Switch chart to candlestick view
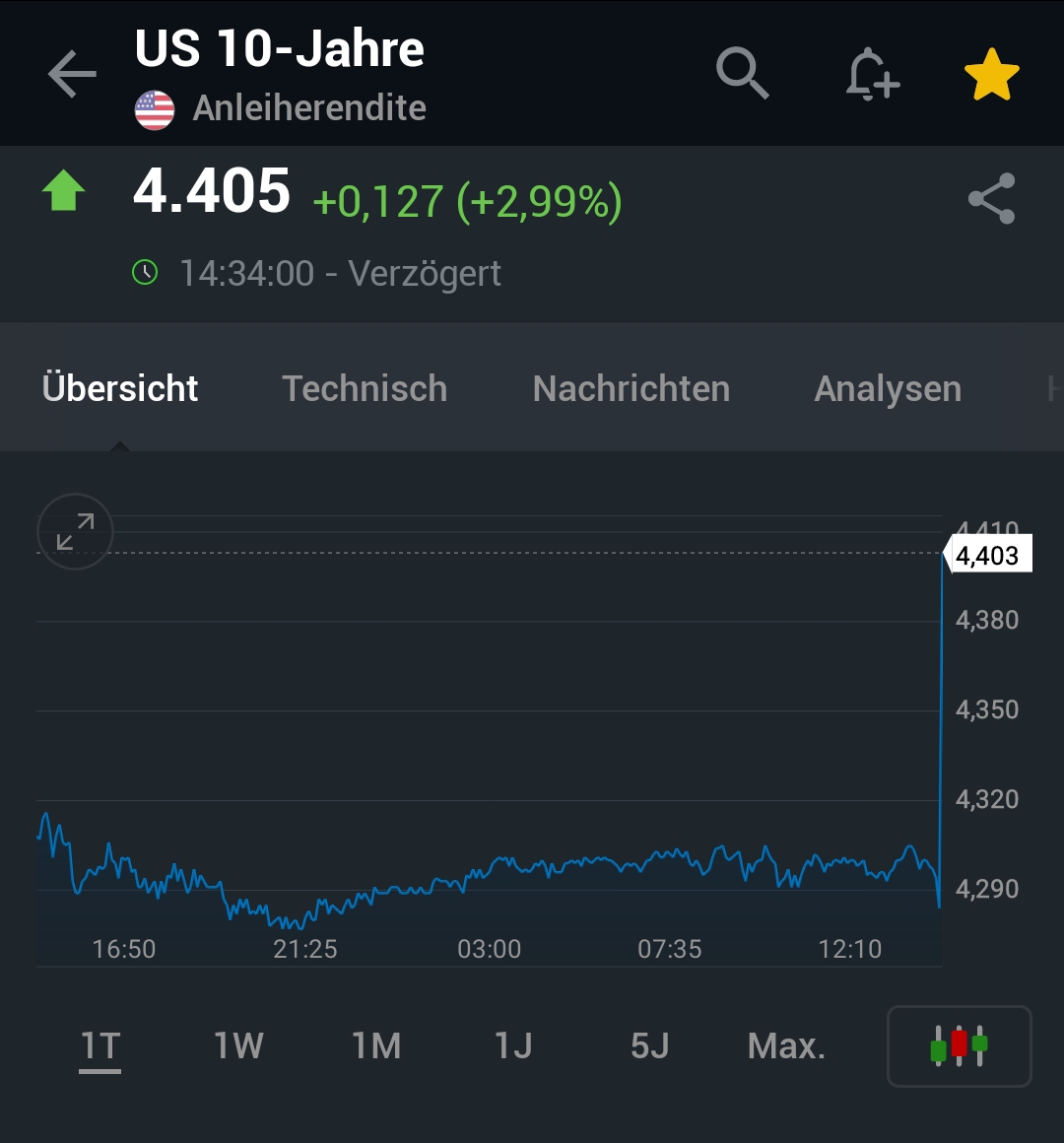 pyautogui.click(x=958, y=1045)
